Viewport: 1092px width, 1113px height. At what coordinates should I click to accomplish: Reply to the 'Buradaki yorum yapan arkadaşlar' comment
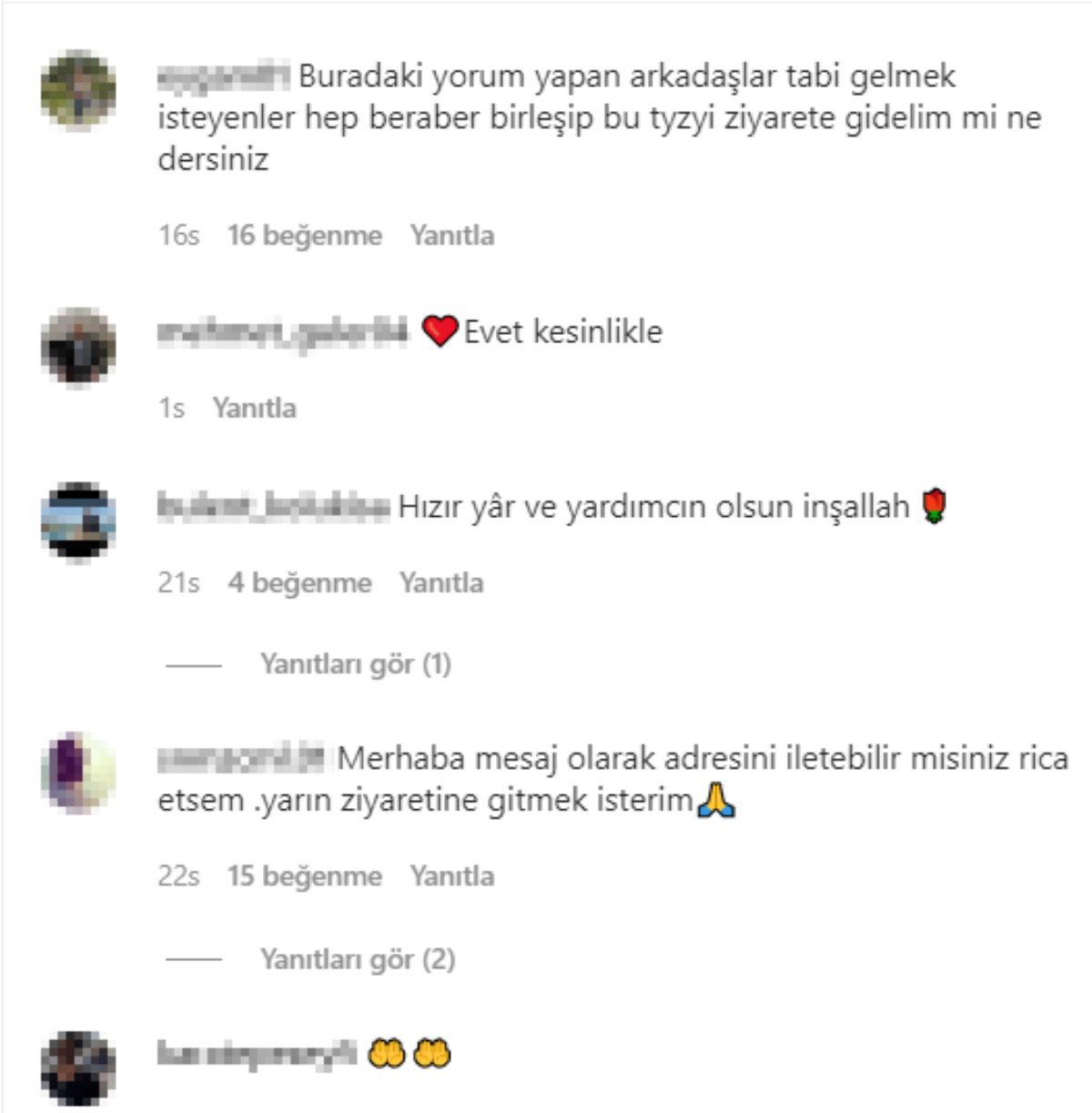pos(451,236)
